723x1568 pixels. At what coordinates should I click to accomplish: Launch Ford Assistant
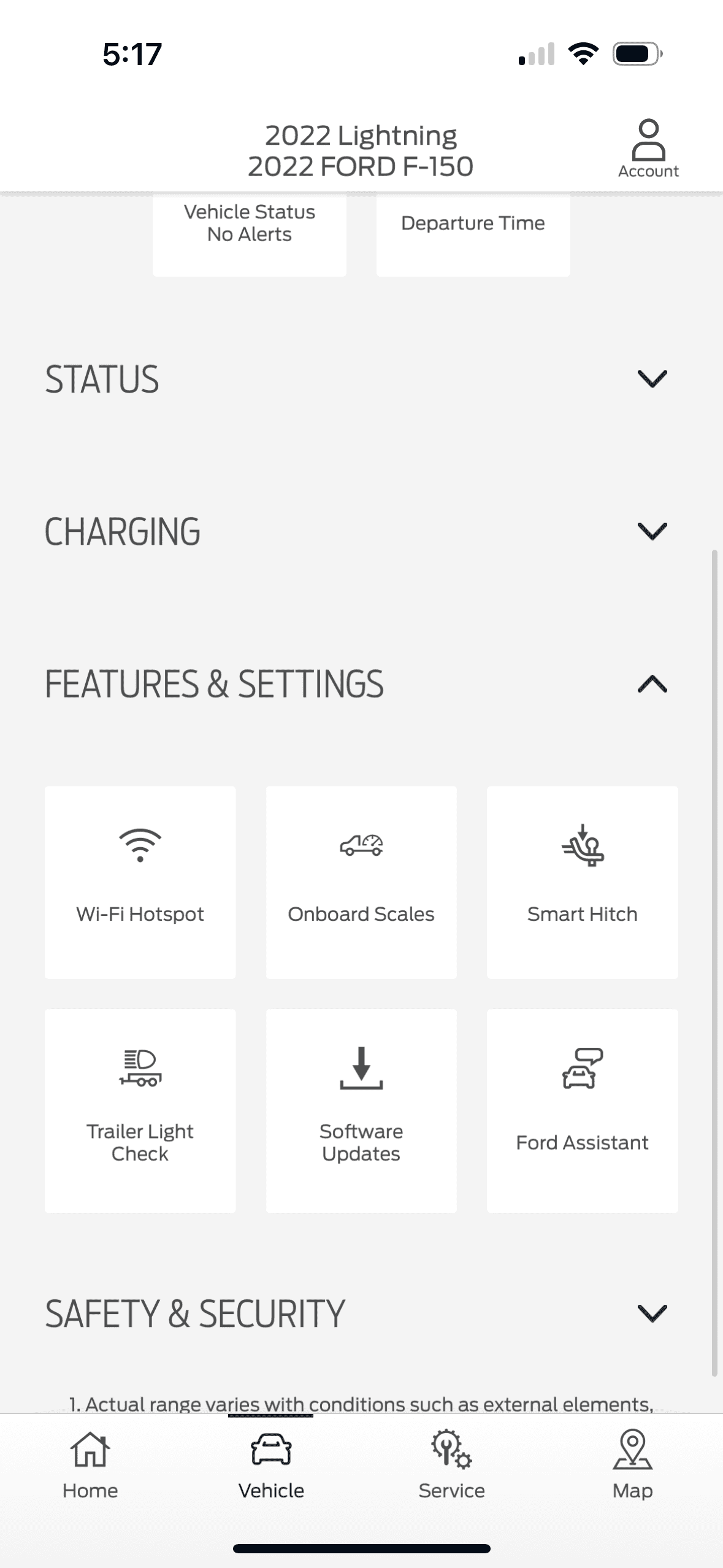[x=582, y=1110]
